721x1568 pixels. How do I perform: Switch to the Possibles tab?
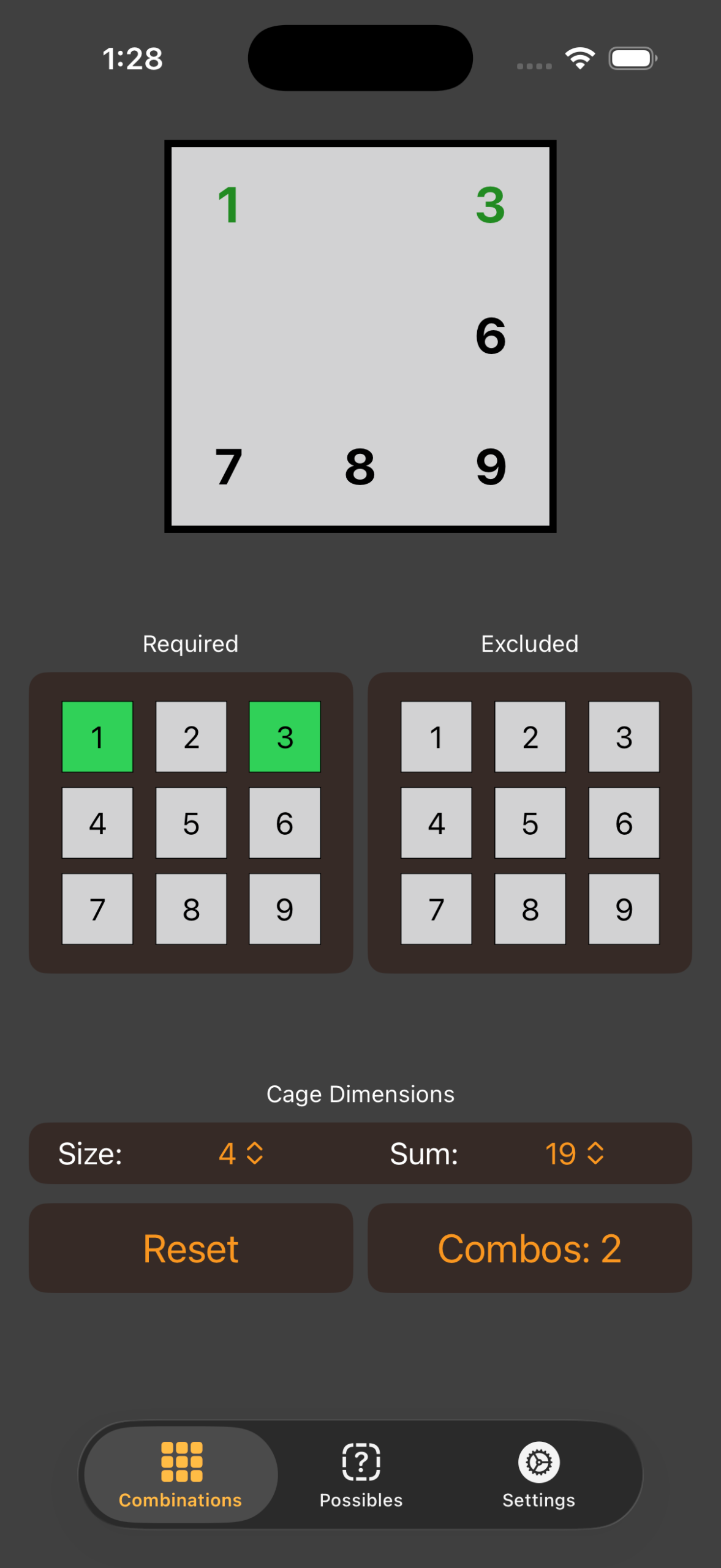click(361, 1475)
